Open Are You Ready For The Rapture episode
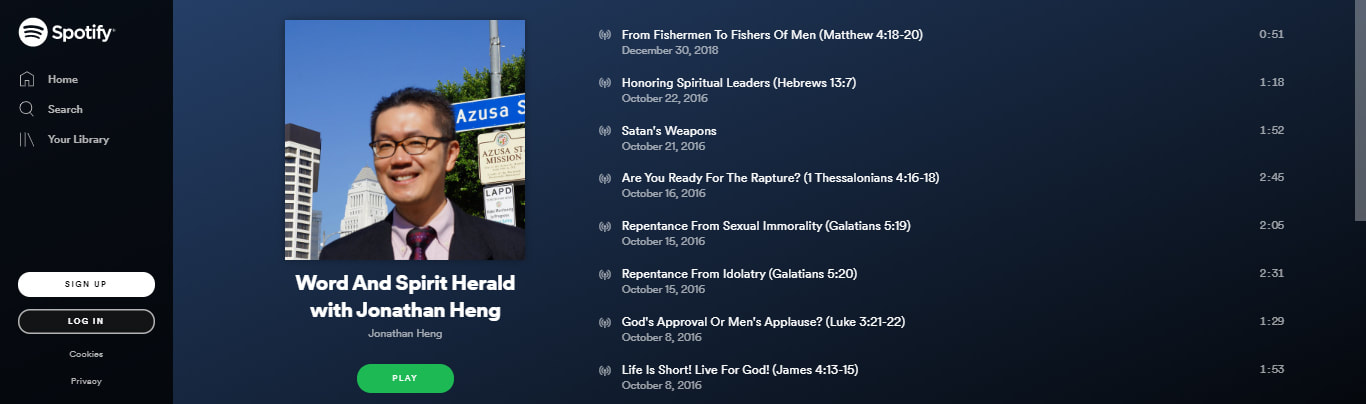Image resolution: width=1366 pixels, height=404 pixels. [x=780, y=178]
